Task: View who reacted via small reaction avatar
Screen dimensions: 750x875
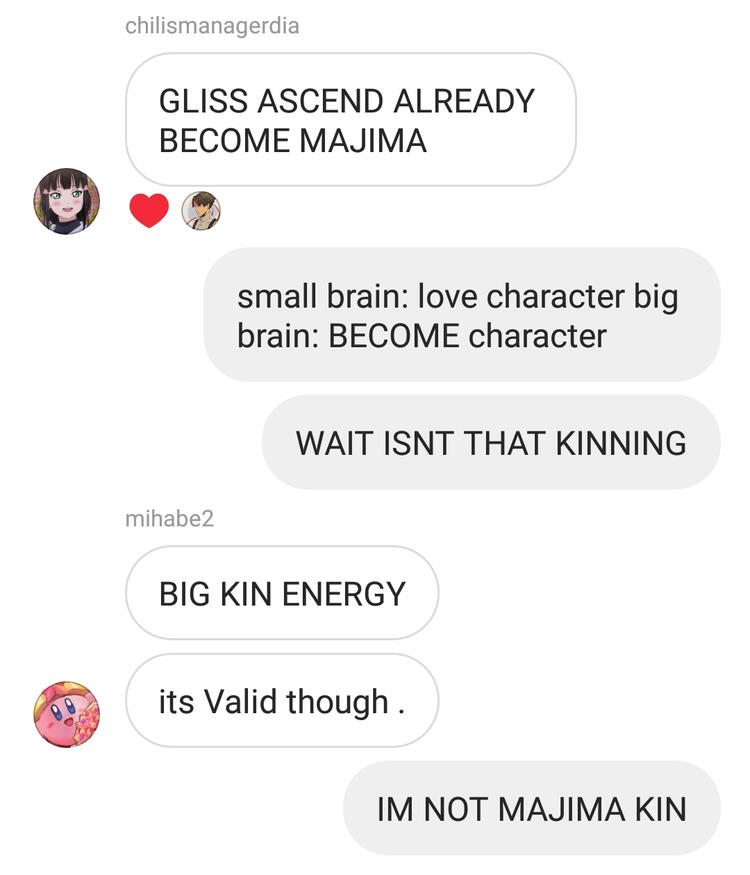Action: point(200,210)
